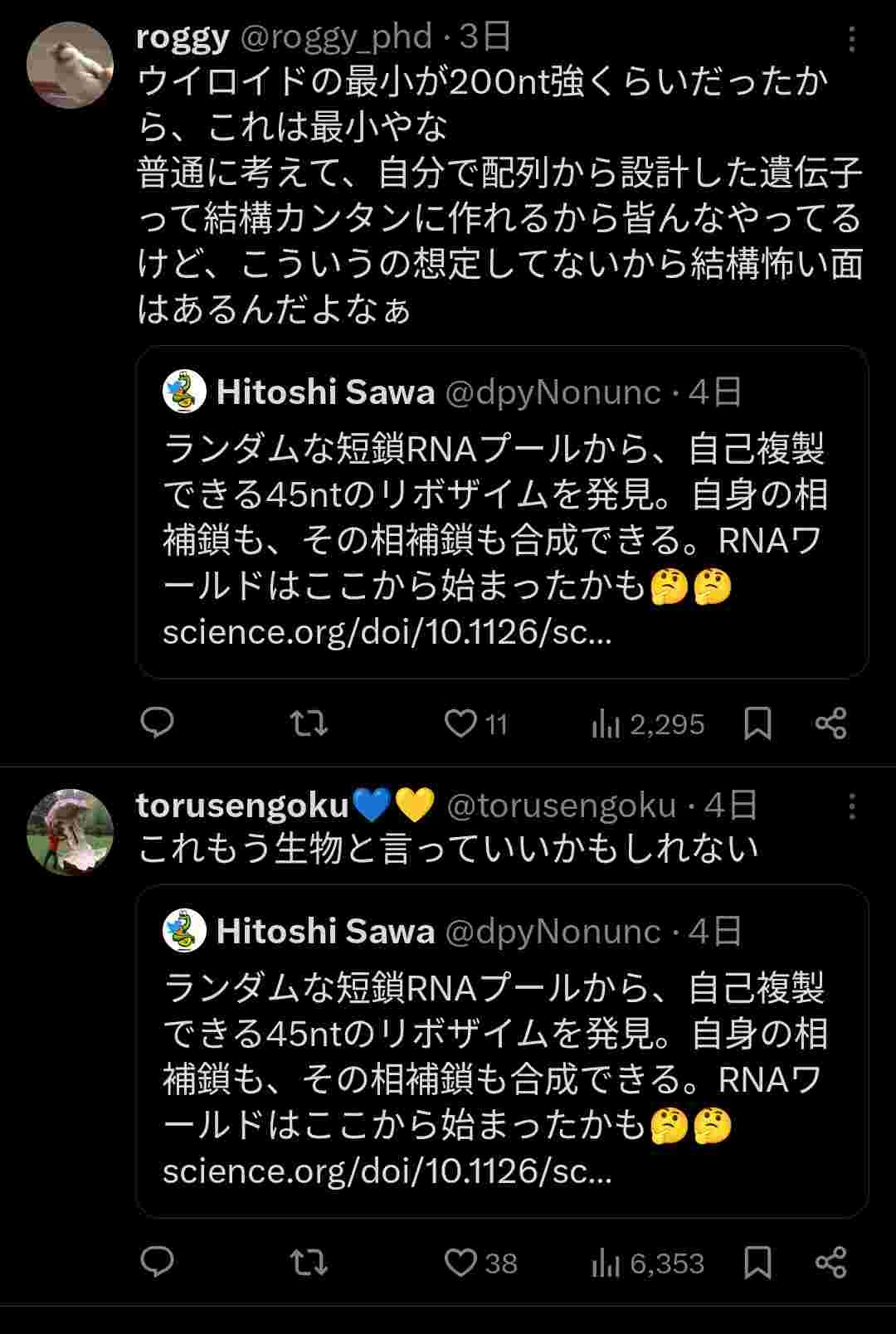Image resolution: width=896 pixels, height=1334 pixels.
Task: Share roggy's post
Action: [830, 723]
